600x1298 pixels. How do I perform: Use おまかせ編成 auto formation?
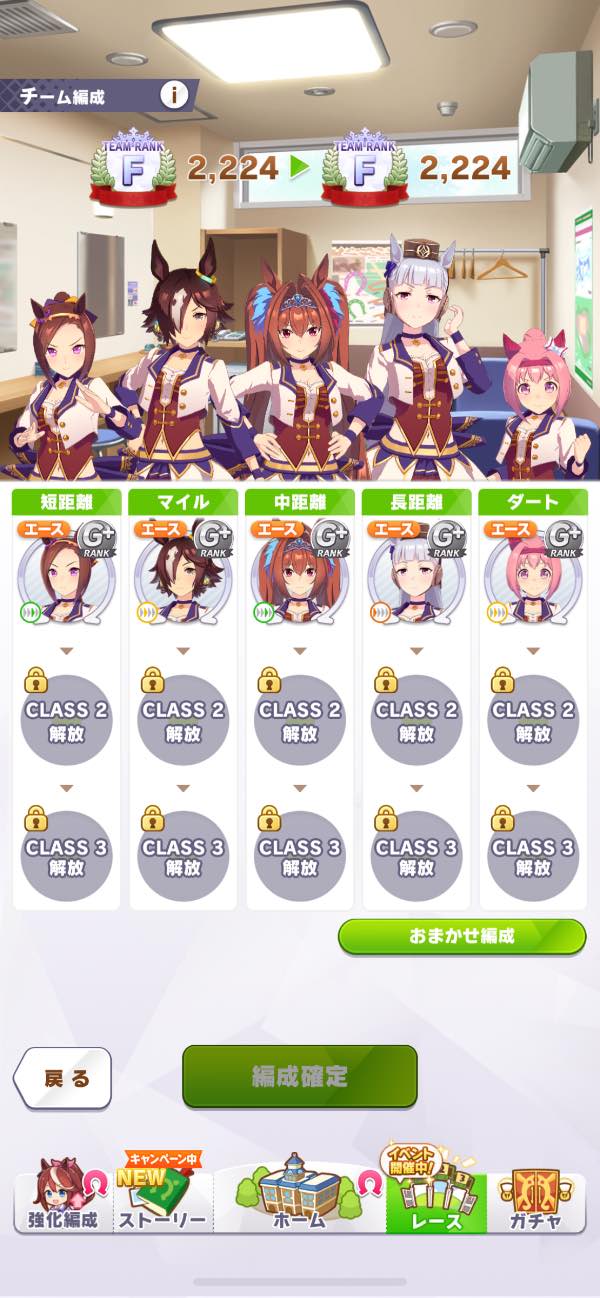[x=461, y=937]
